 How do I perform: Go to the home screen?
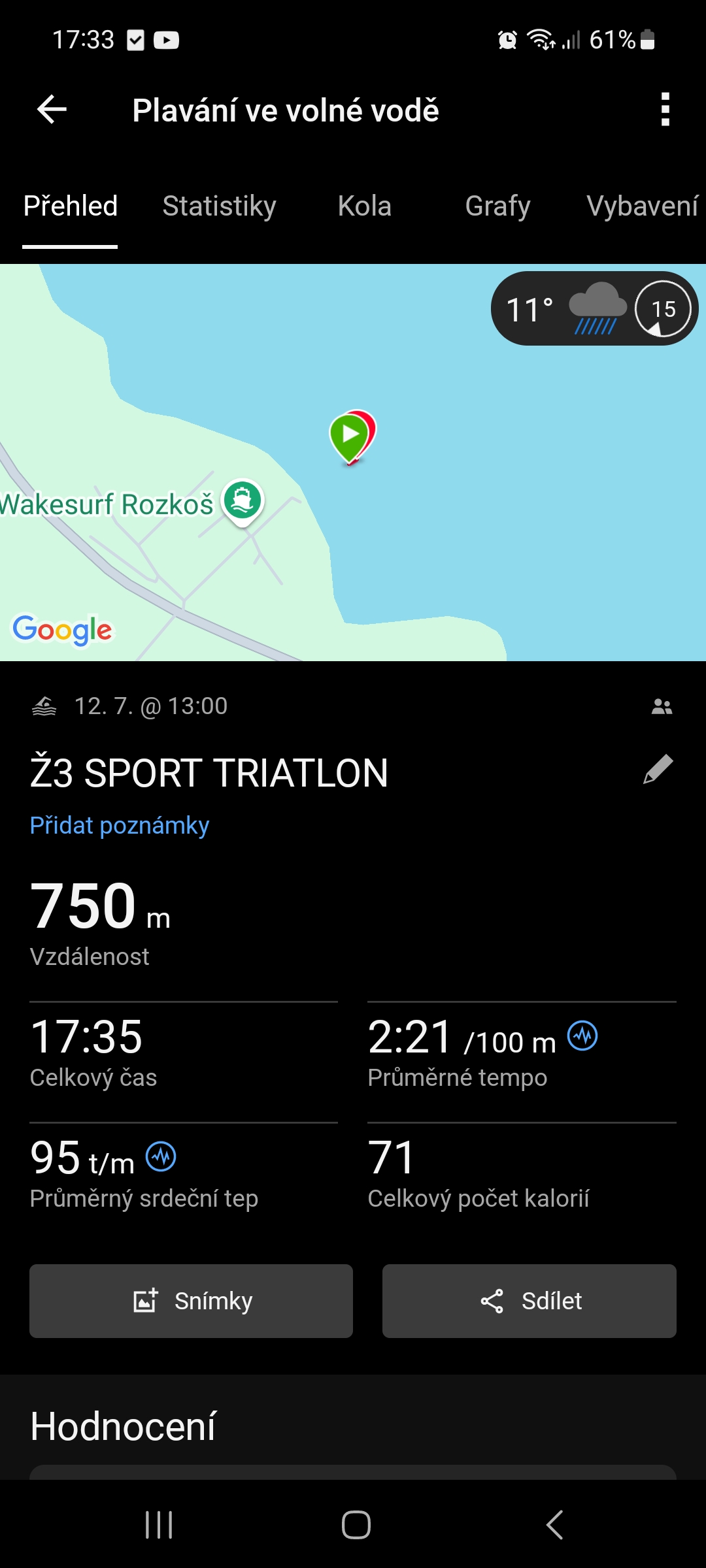356,1525
